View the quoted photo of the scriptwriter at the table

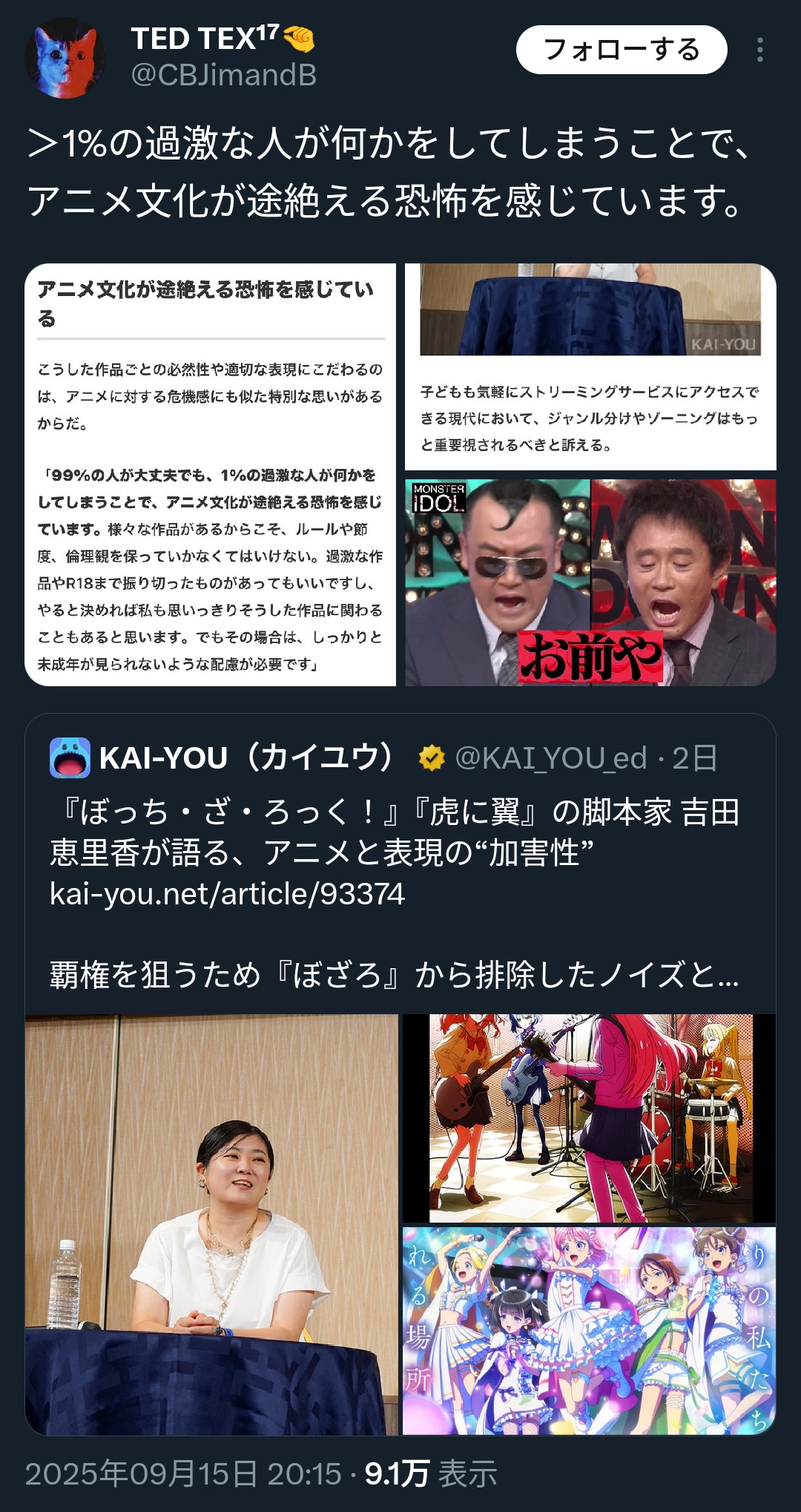pos(212,1224)
